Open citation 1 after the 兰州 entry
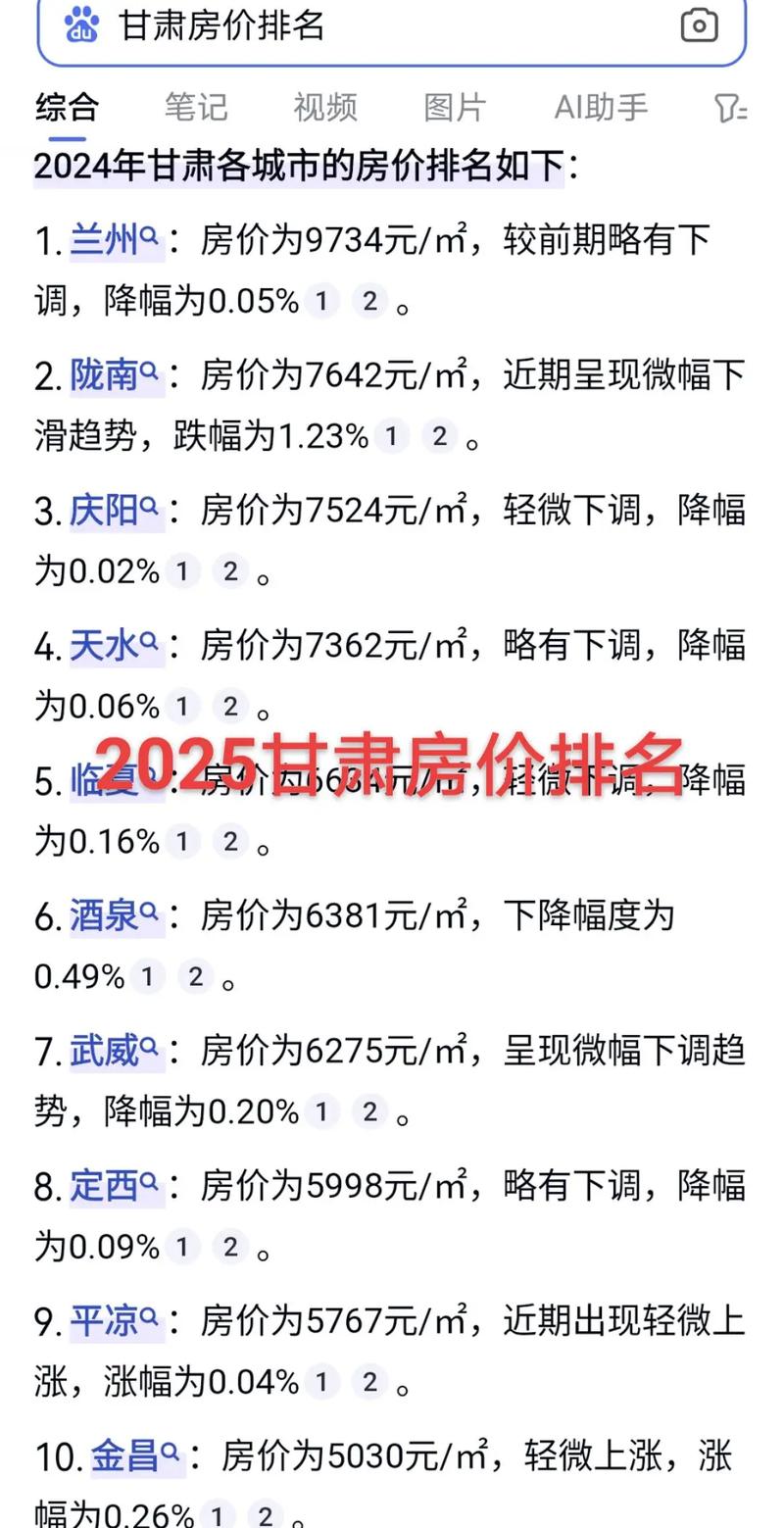The height and width of the screenshot is (1528, 784). tap(321, 301)
